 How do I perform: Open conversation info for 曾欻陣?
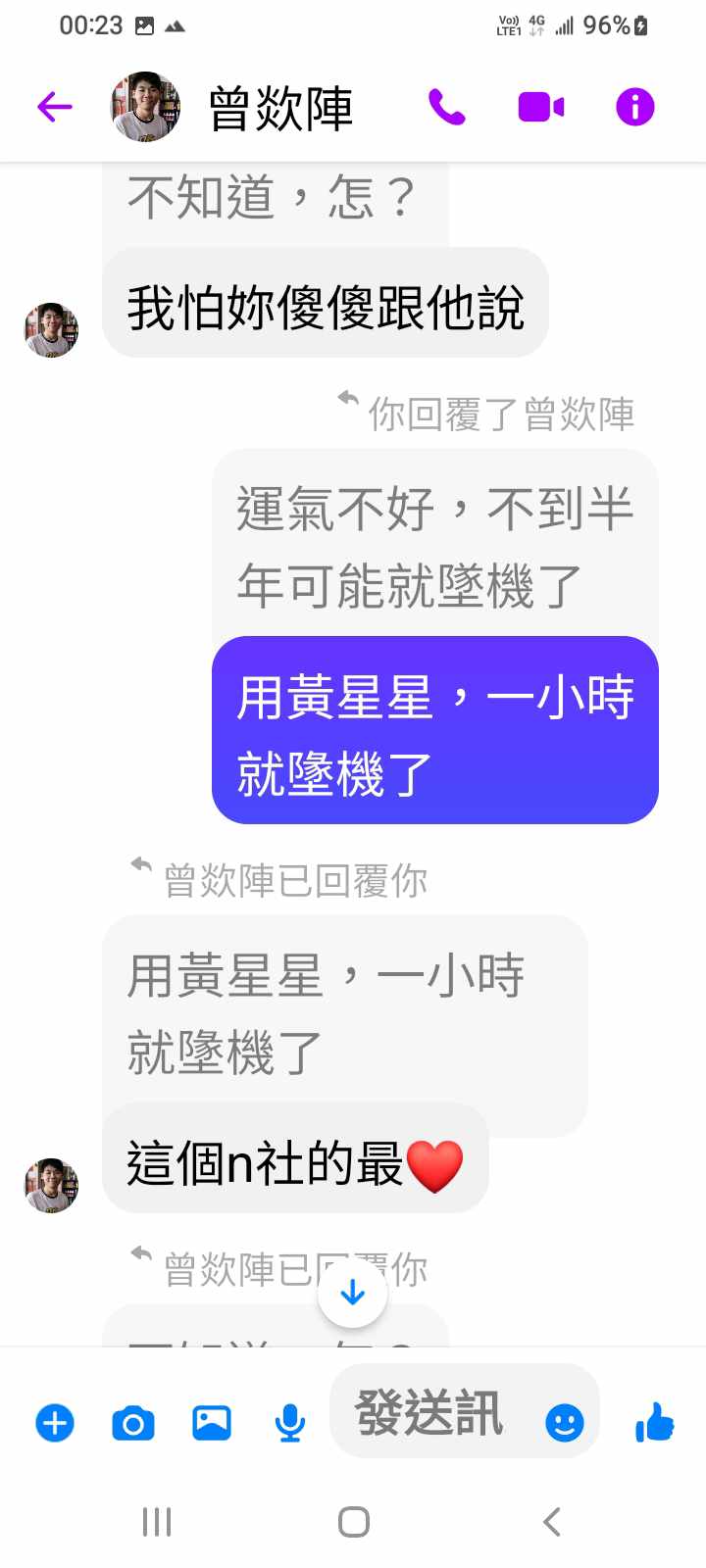click(634, 107)
